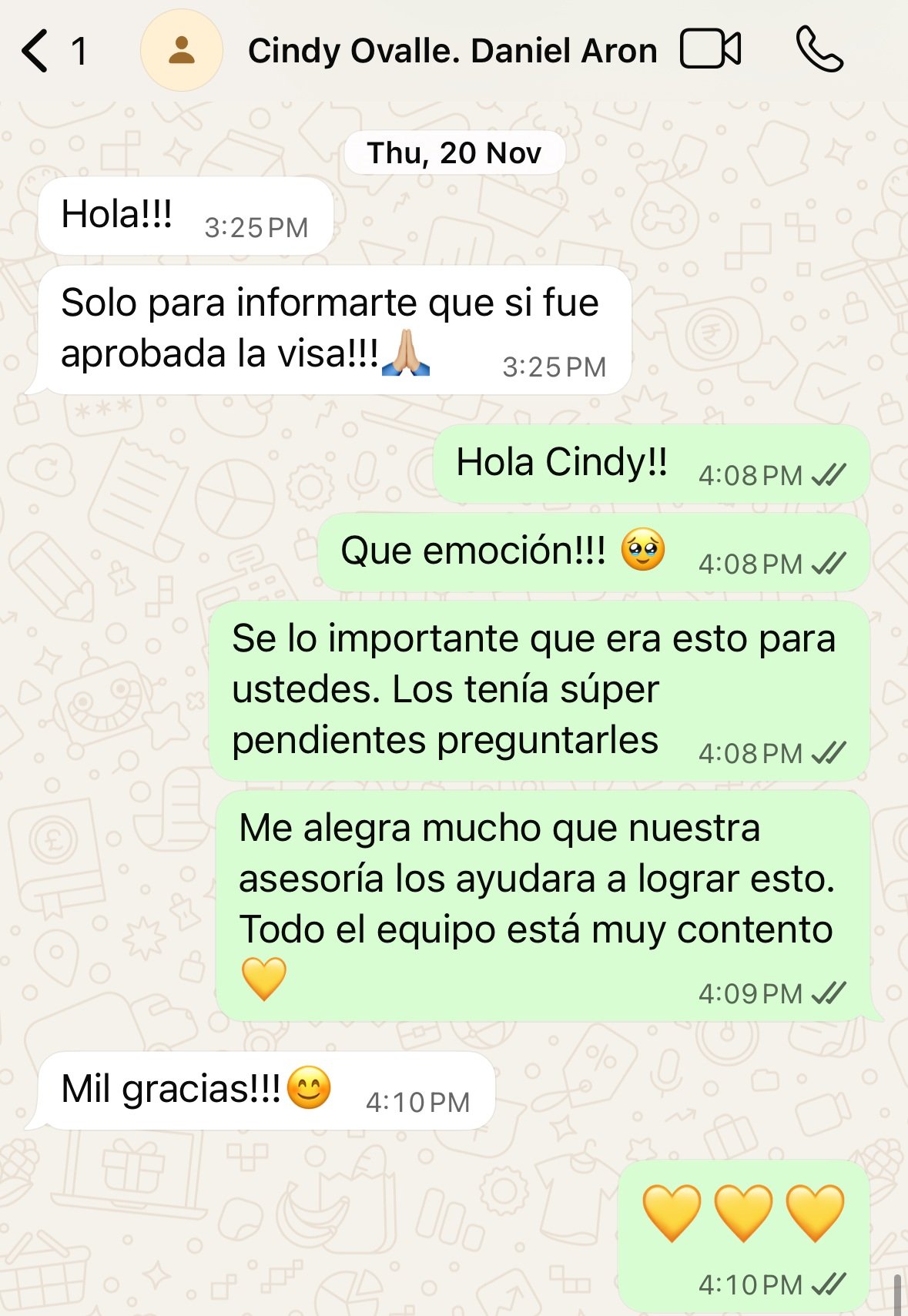Tap the smiling emoji in 'Mil gracias!!!' bubble

tap(307, 1087)
